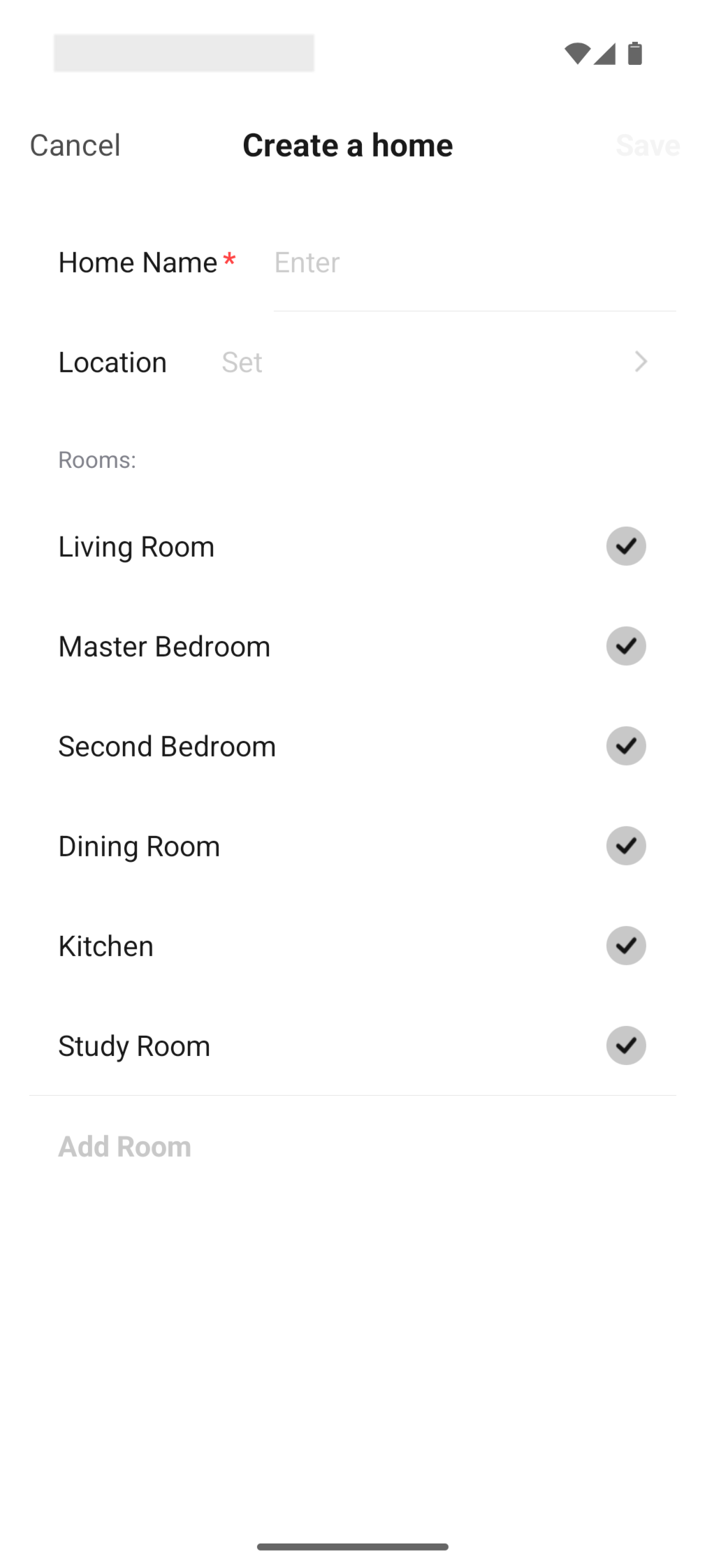
Task: Add a new room
Action: click(x=124, y=1147)
